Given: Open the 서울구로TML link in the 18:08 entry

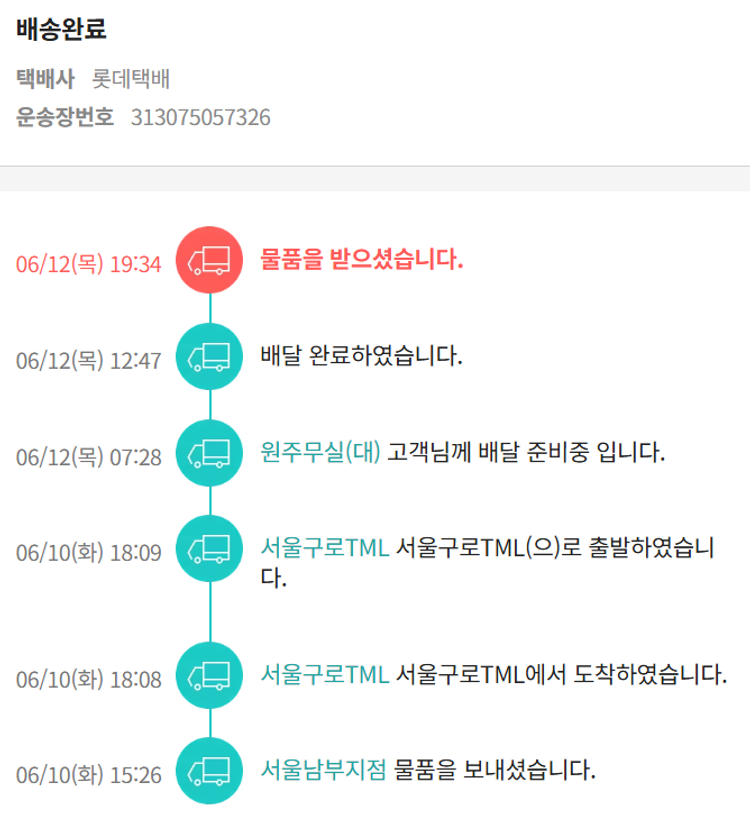Looking at the screenshot, I should click(x=323, y=674).
